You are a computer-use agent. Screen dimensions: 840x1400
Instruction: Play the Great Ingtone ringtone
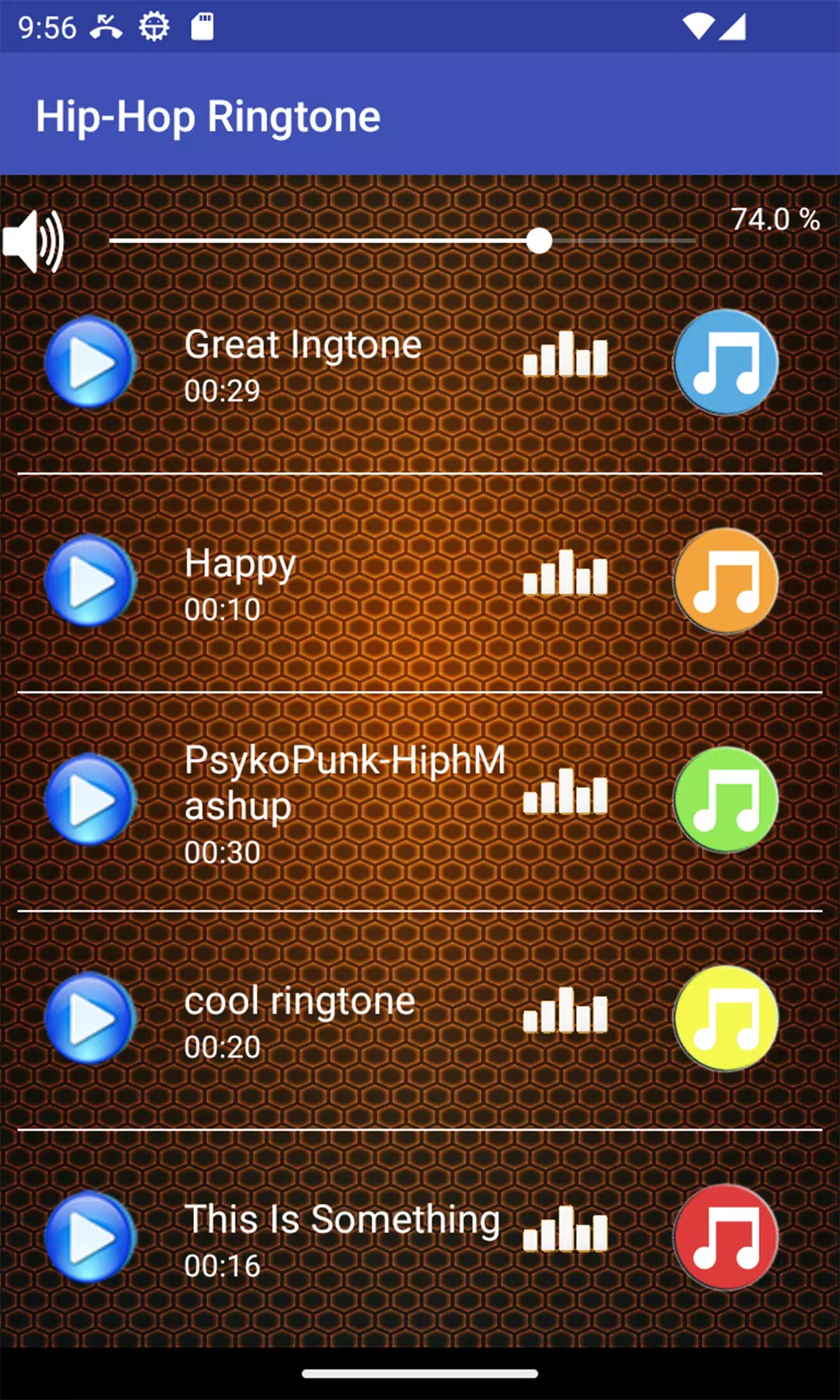coord(90,362)
